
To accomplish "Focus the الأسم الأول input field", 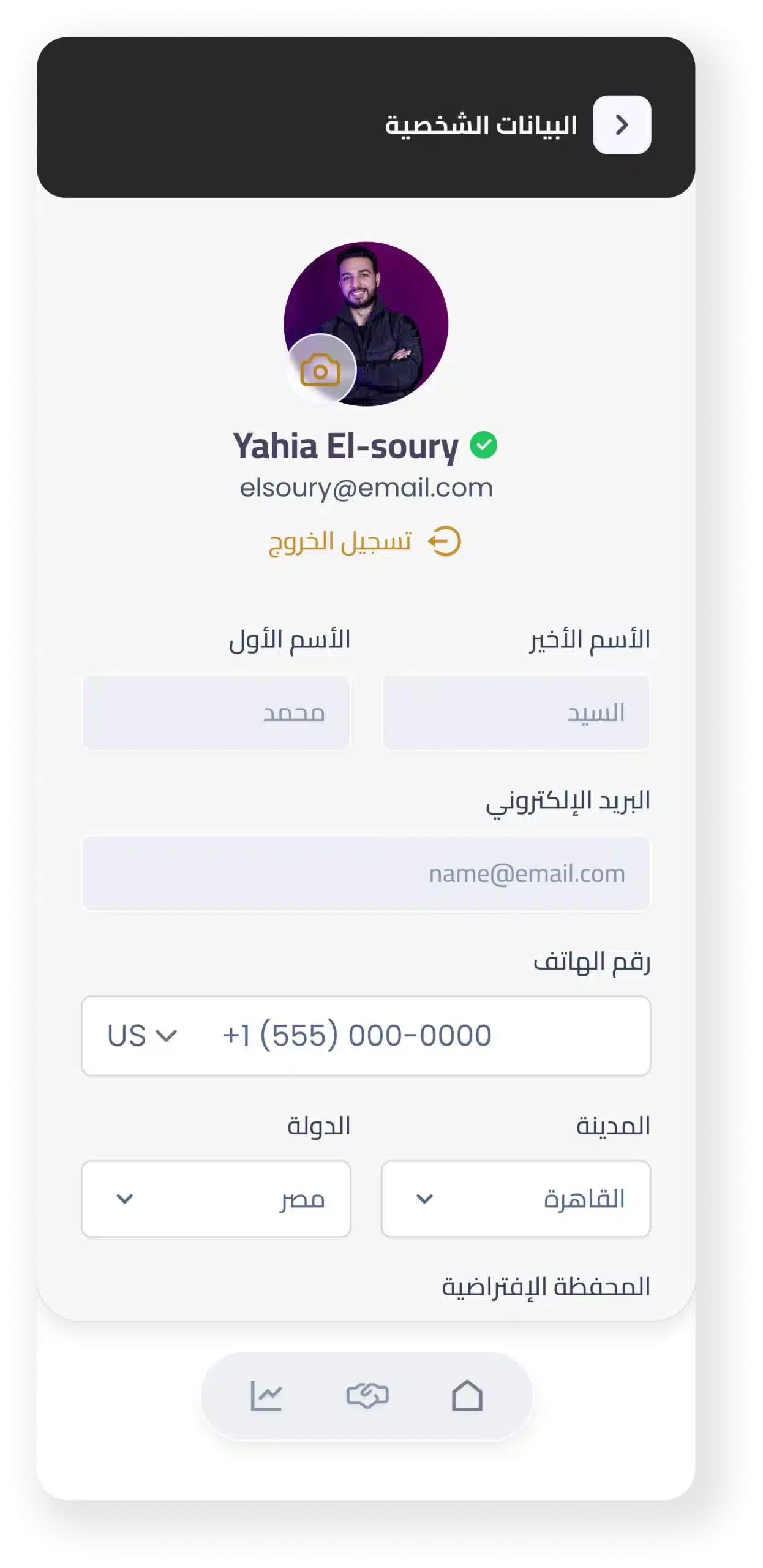I will tap(216, 713).
